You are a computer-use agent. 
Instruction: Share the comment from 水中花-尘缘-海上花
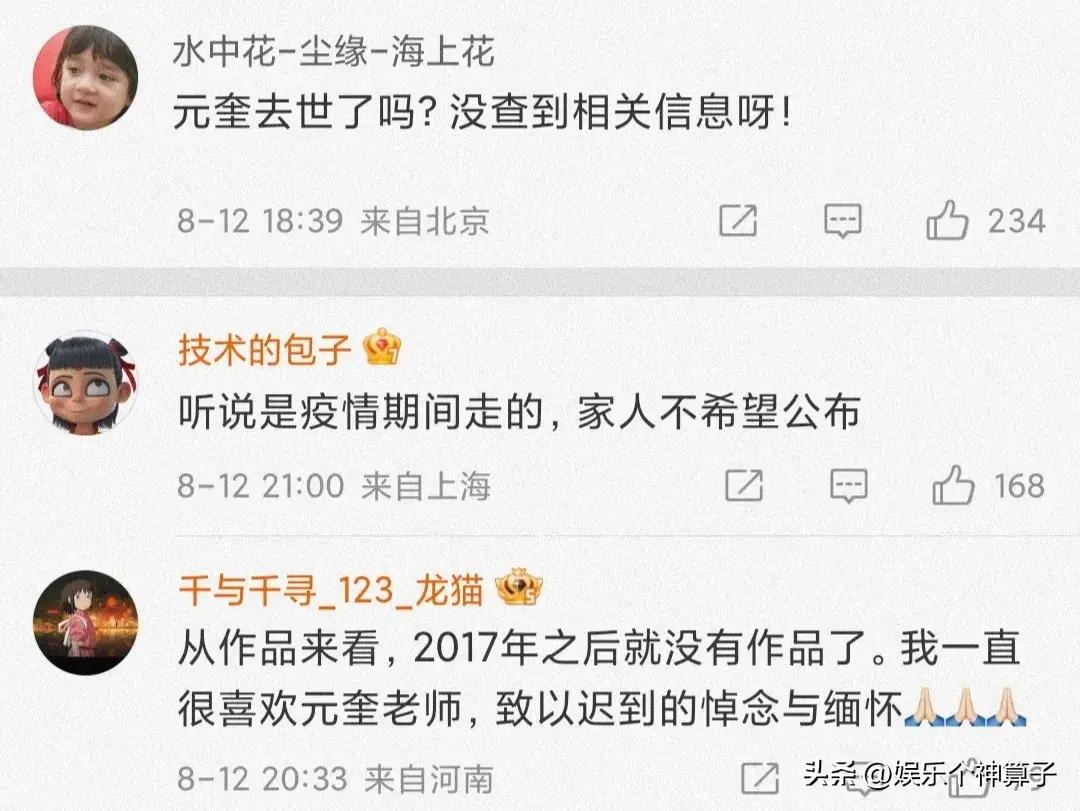click(x=738, y=220)
